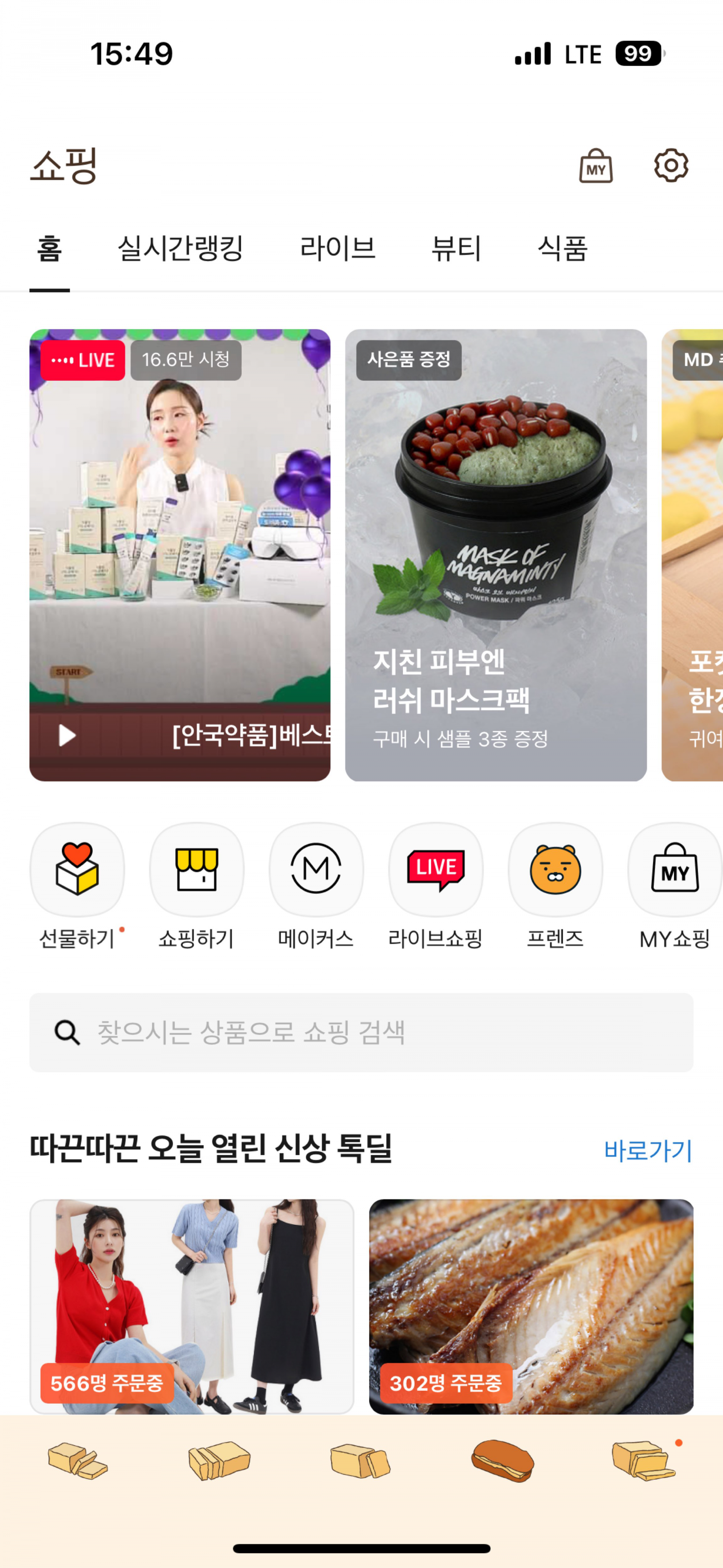
Task: Switch to the 뷰티 tab
Action: [456, 249]
